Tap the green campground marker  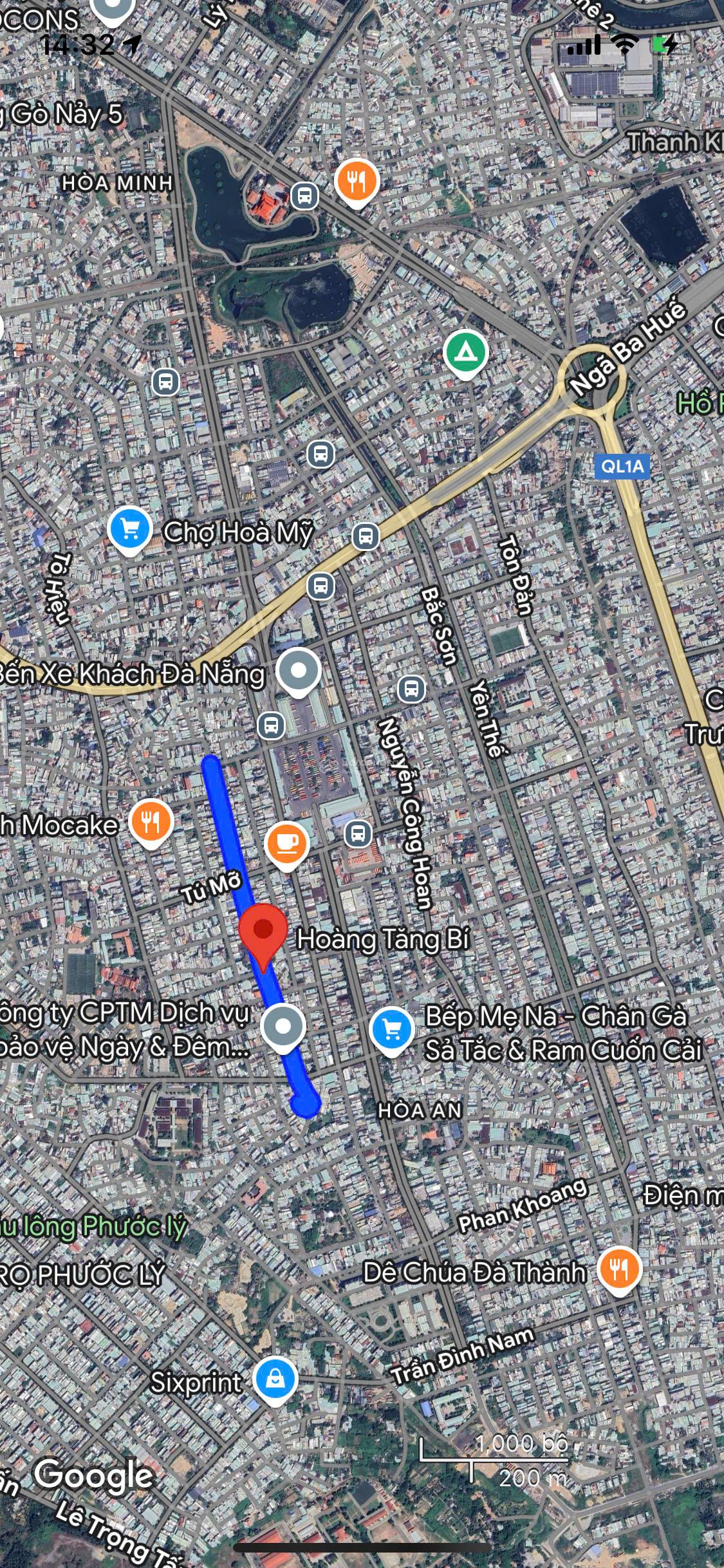(x=466, y=351)
